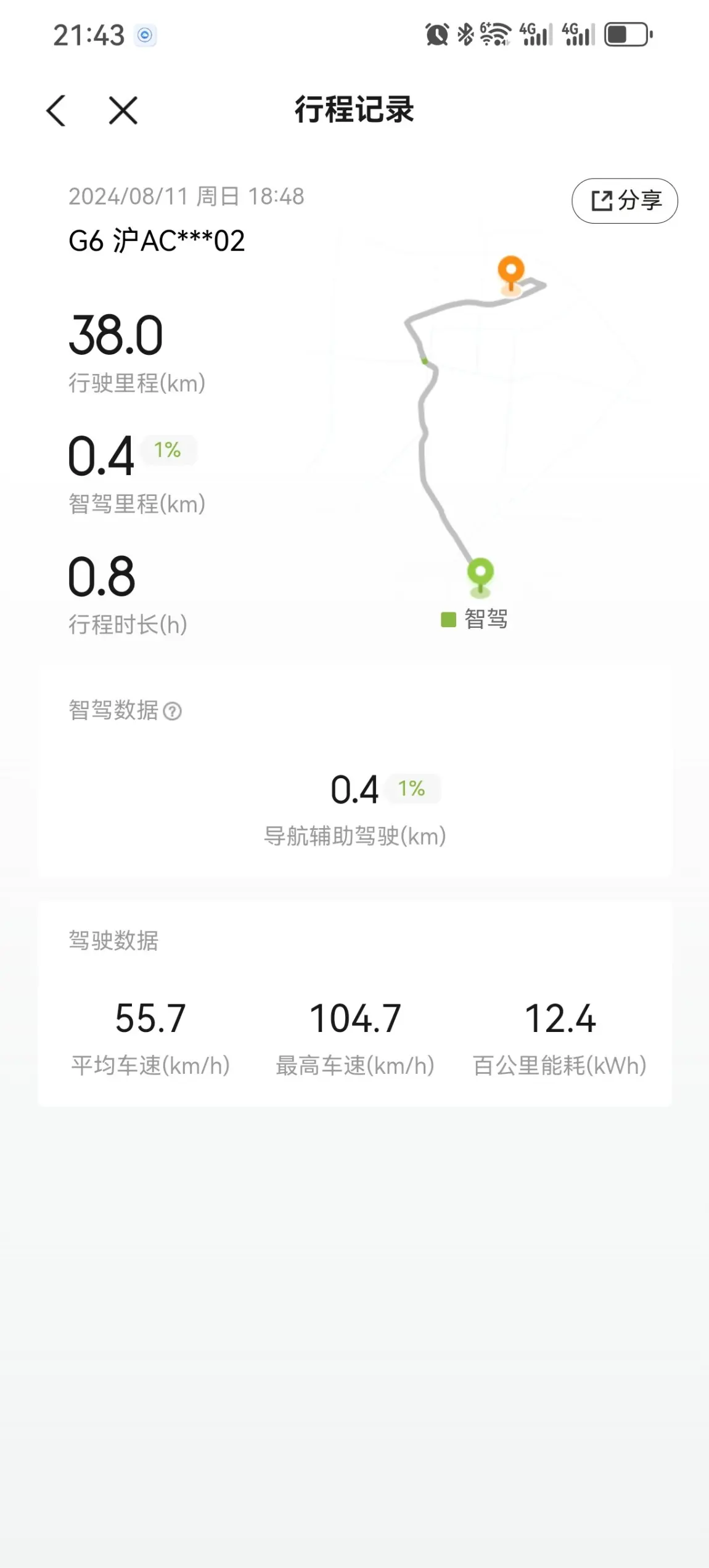The width and height of the screenshot is (709, 1568).
Task: Open the help icon beside 智驾数据
Action: tap(173, 711)
